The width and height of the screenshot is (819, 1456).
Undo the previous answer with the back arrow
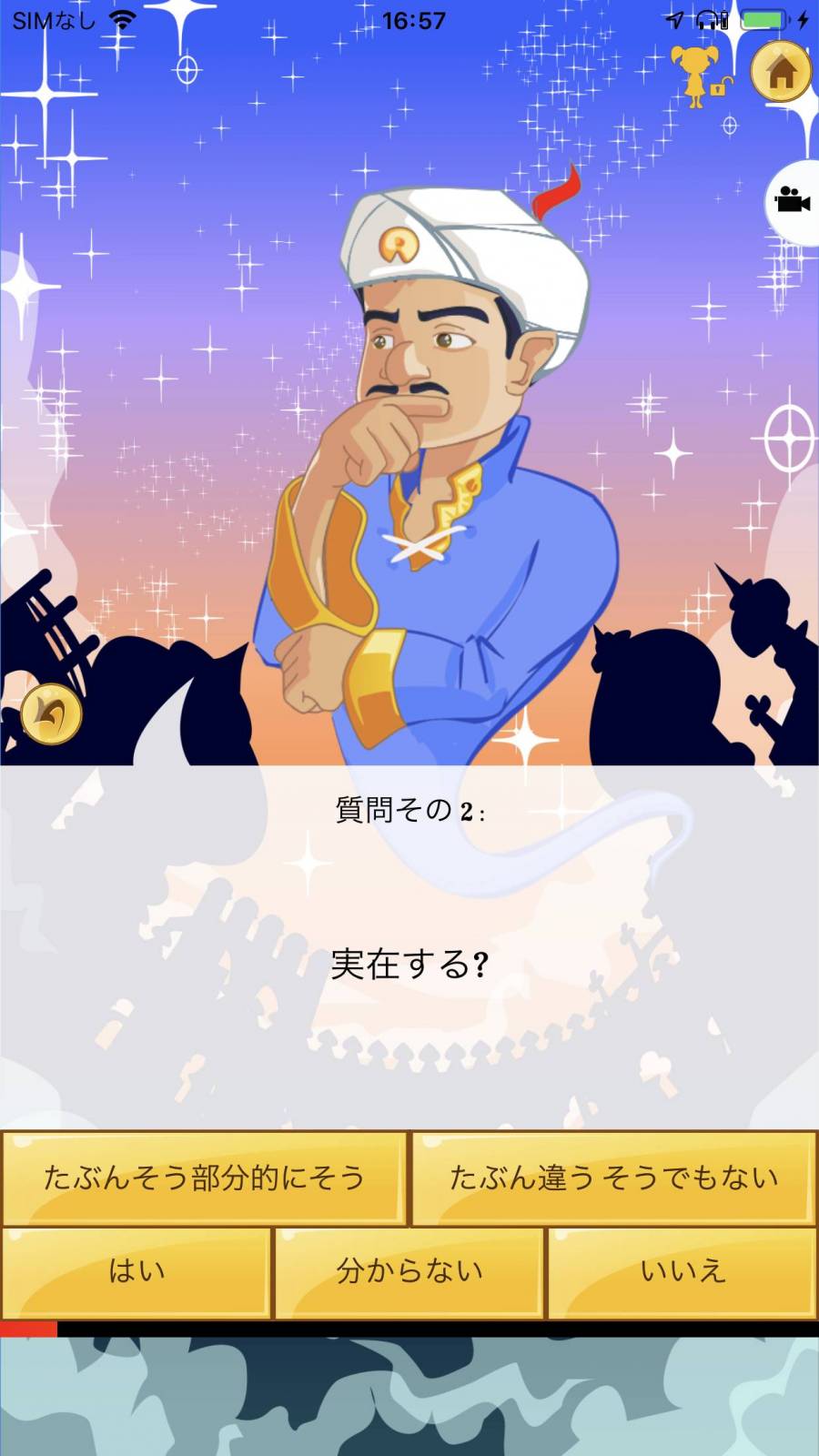coord(52,714)
